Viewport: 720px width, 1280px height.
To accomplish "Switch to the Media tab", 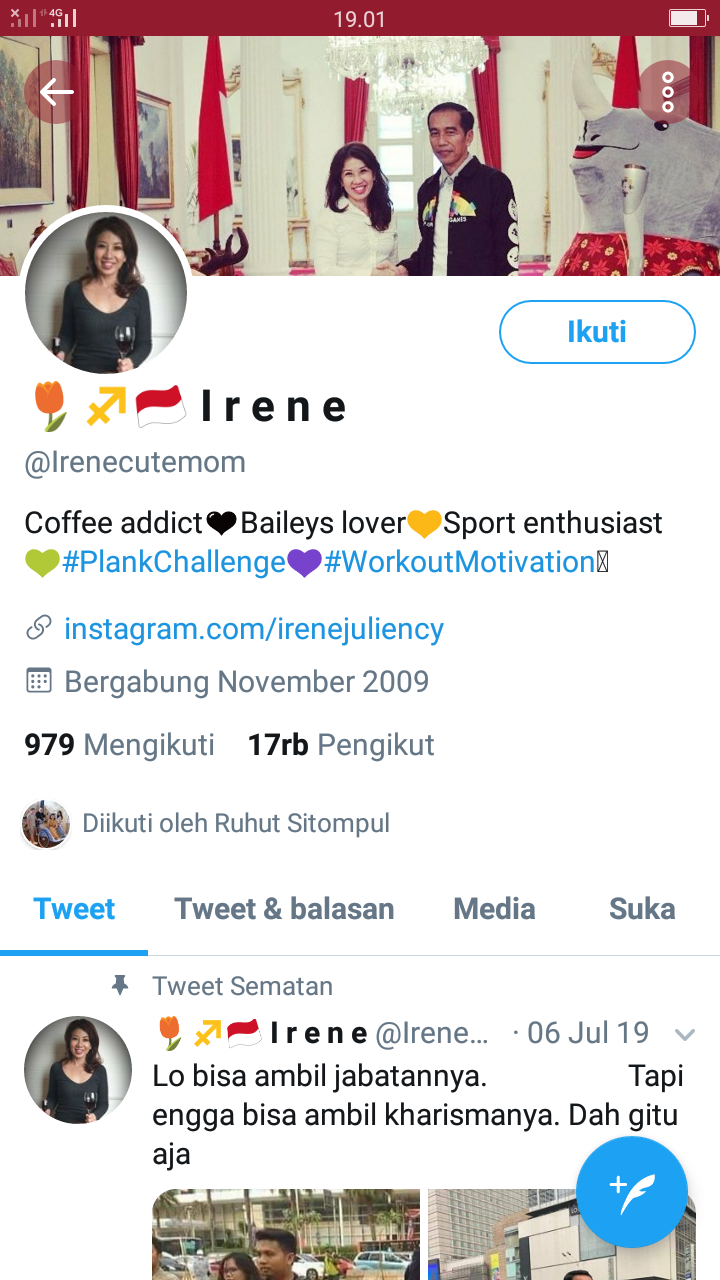I will pyautogui.click(x=494, y=909).
